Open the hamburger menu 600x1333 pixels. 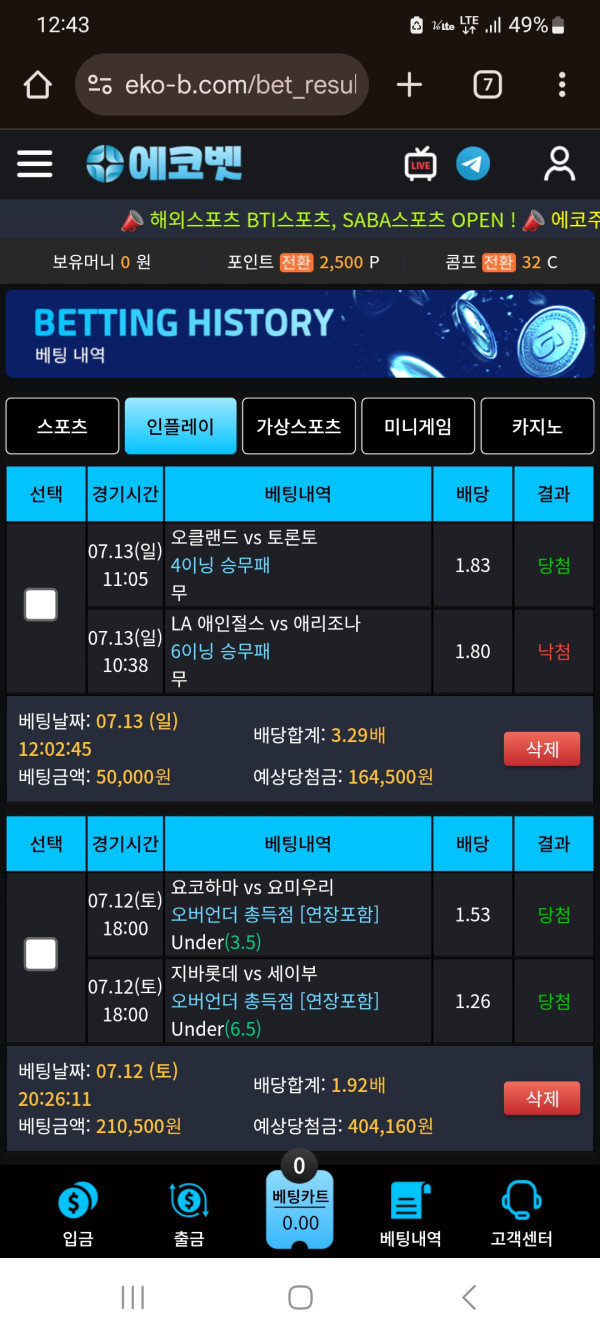point(35,164)
